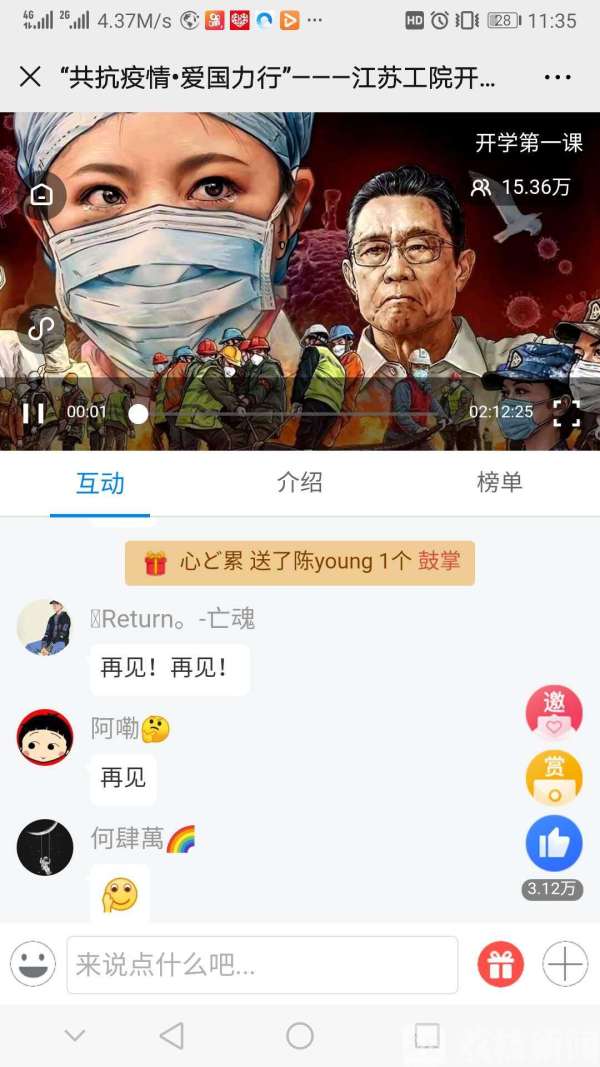The height and width of the screenshot is (1067, 600).
Task: Switch to the 榜单 tab
Action: [499, 483]
